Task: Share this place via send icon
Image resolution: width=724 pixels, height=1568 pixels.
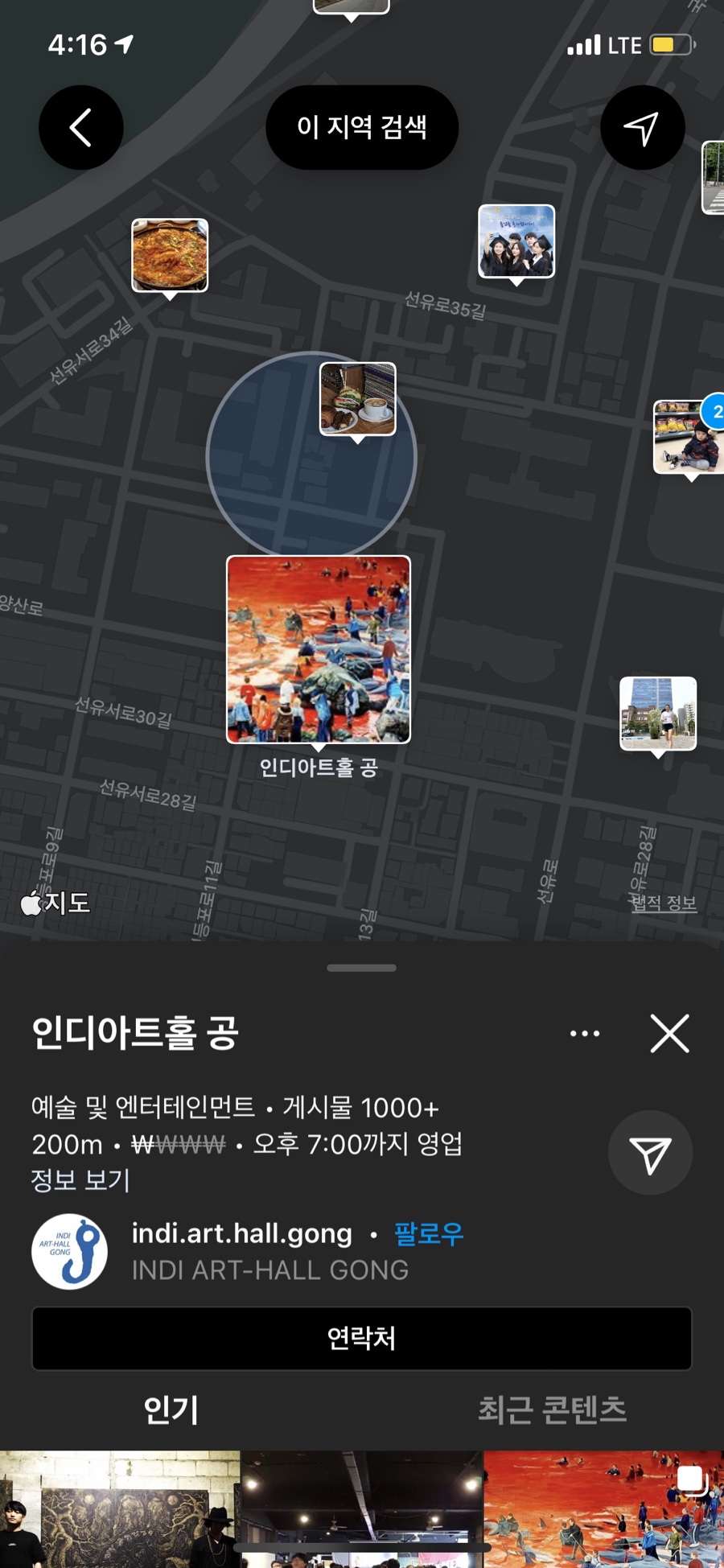Action: [650, 1153]
